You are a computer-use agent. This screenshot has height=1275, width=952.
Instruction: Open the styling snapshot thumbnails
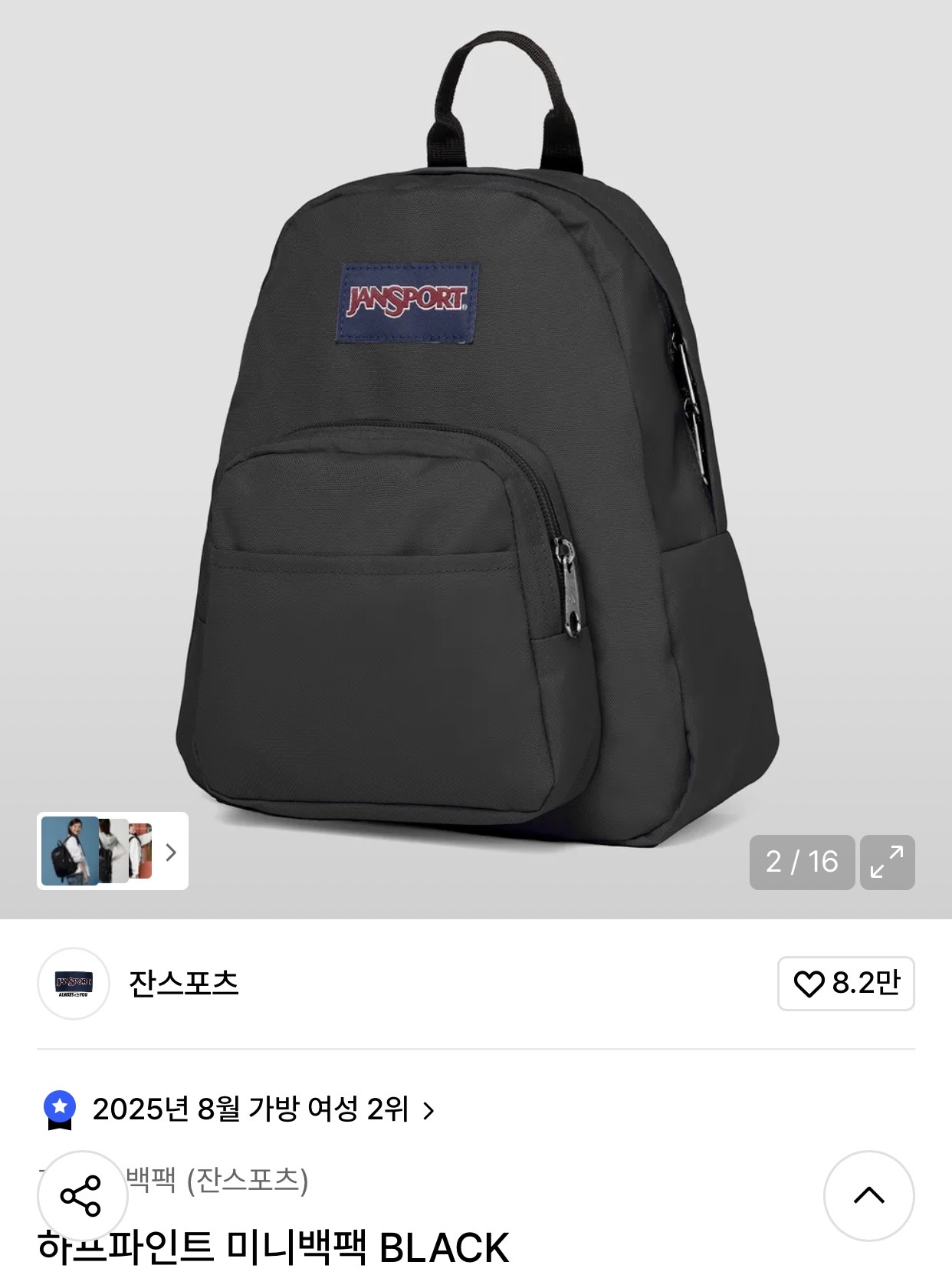point(112,851)
